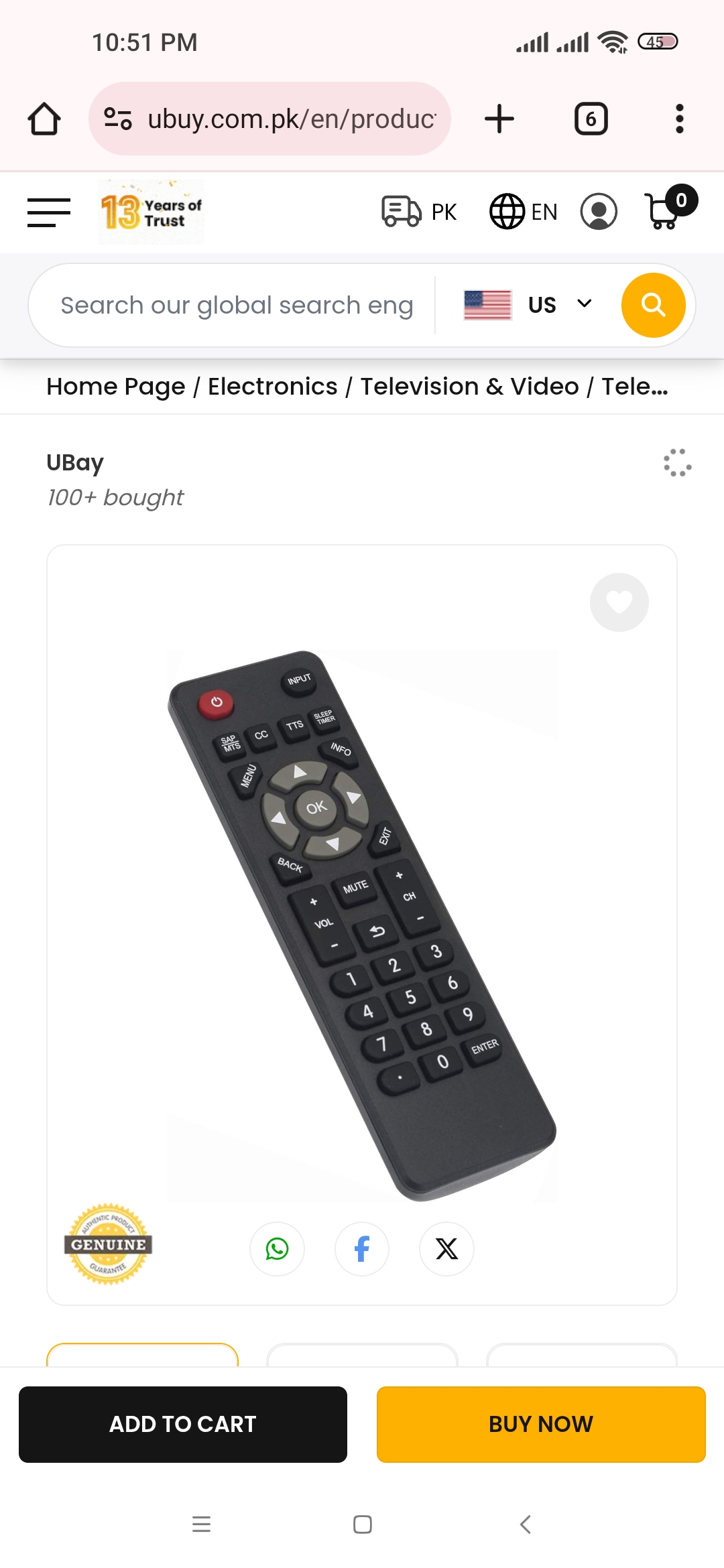Buy this remote now
724x1568 pixels.
point(541,1424)
